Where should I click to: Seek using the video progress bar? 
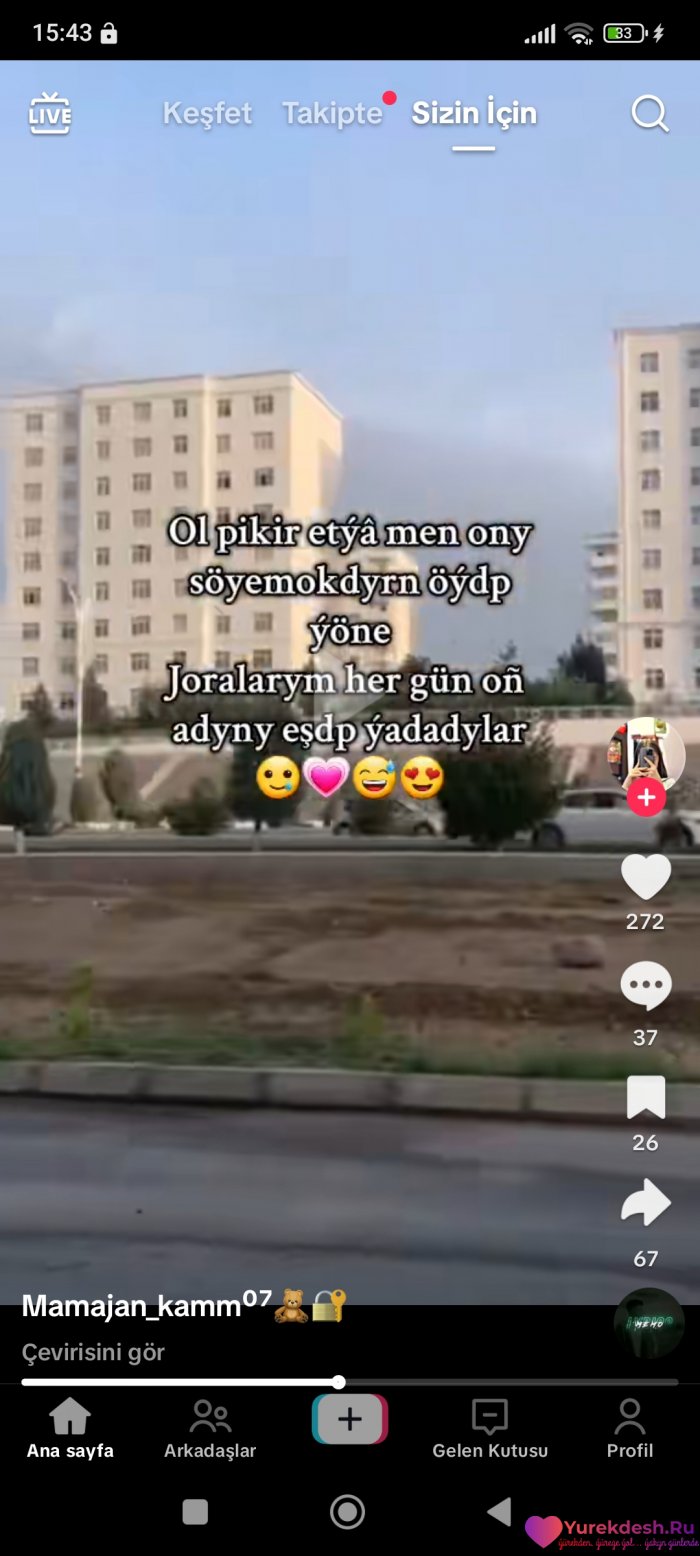click(x=340, y=1382)
